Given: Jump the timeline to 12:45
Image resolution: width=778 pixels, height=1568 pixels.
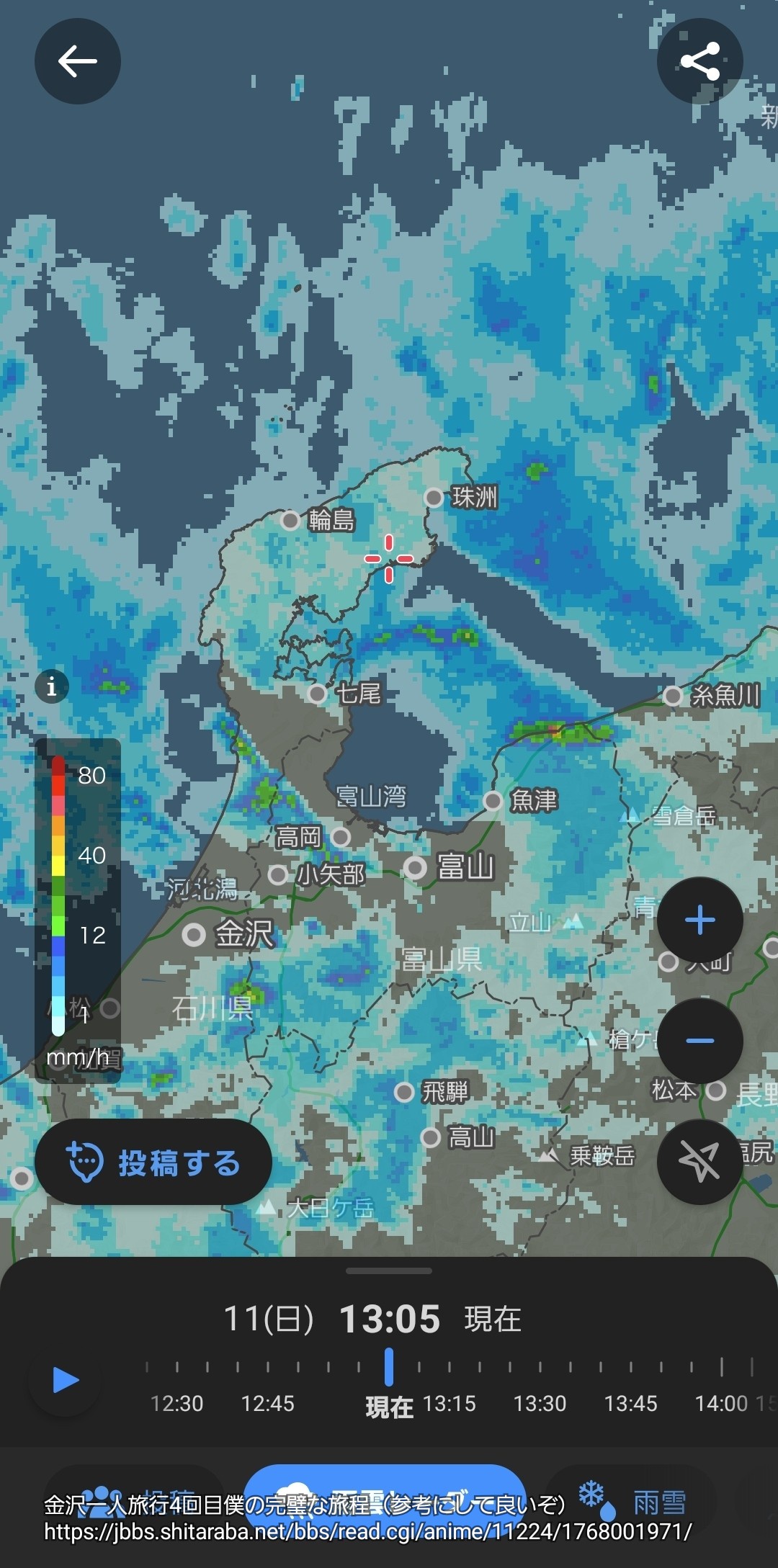Looking at the screenshot, I should 267,1402.
